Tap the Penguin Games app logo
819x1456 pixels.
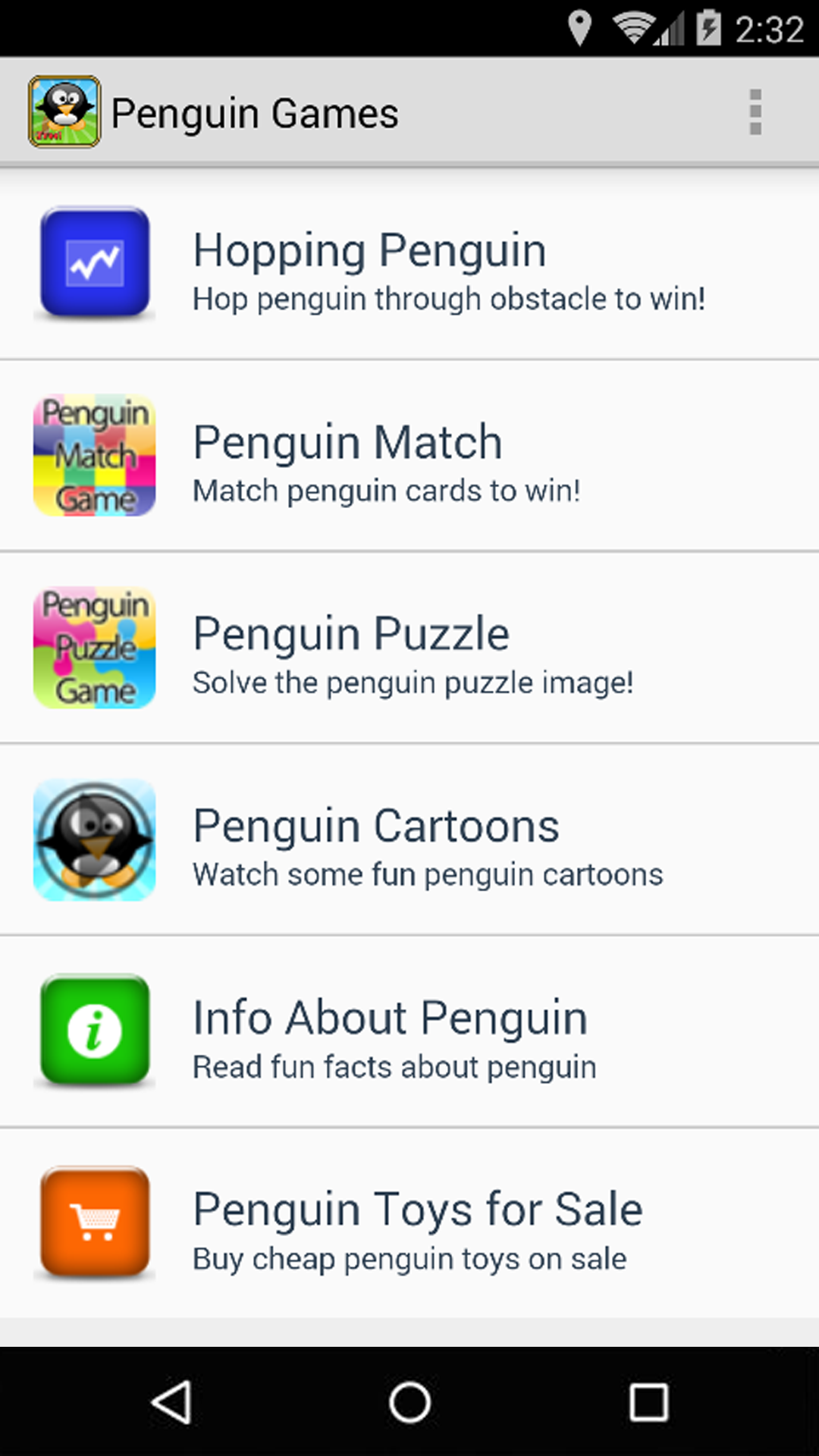(64, 111)
